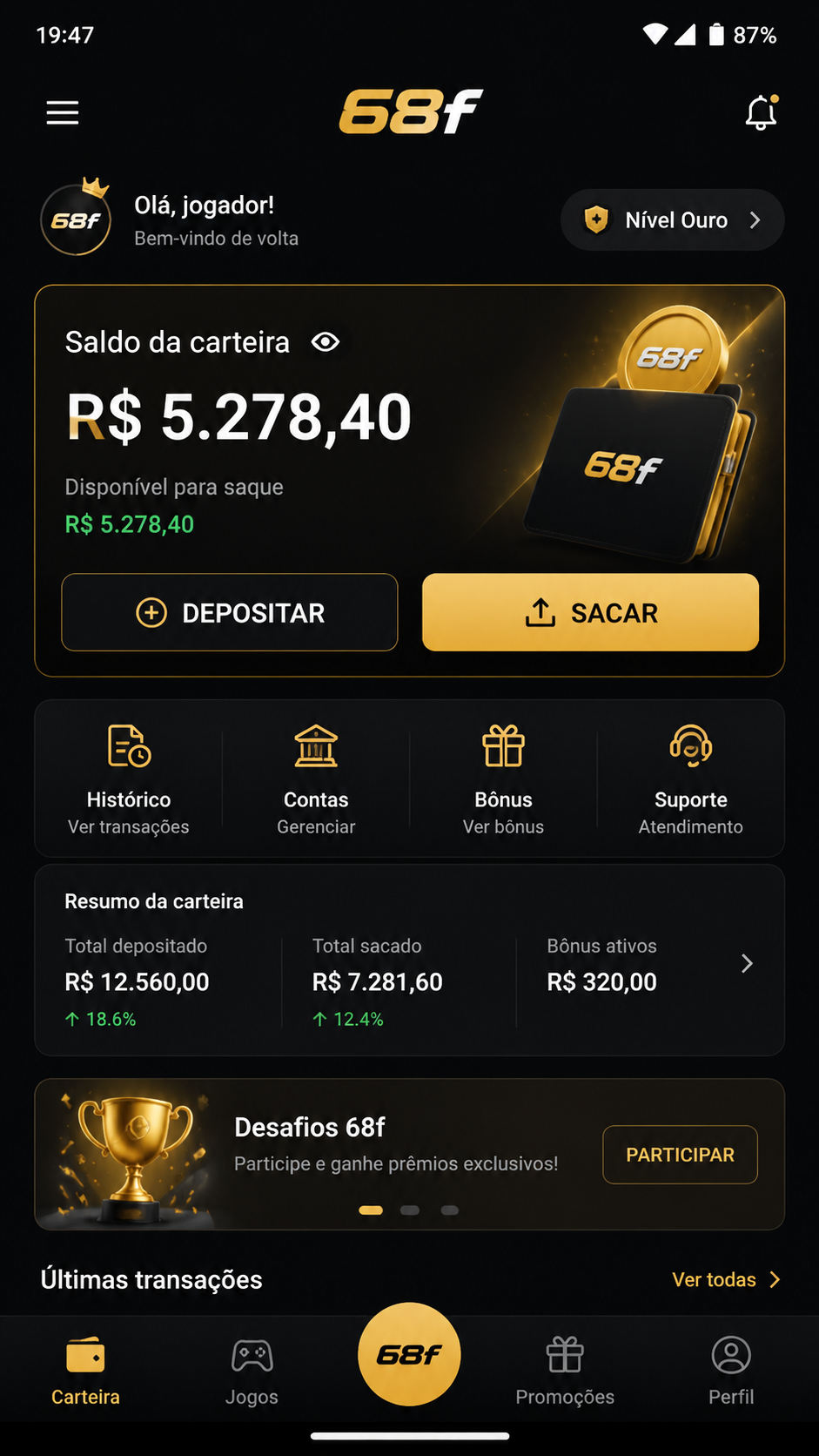This screenshot has width=819, height=1456.
Task: Switch to the Promoções tab
Action: pyautogui.click(x=565, y=1372)
